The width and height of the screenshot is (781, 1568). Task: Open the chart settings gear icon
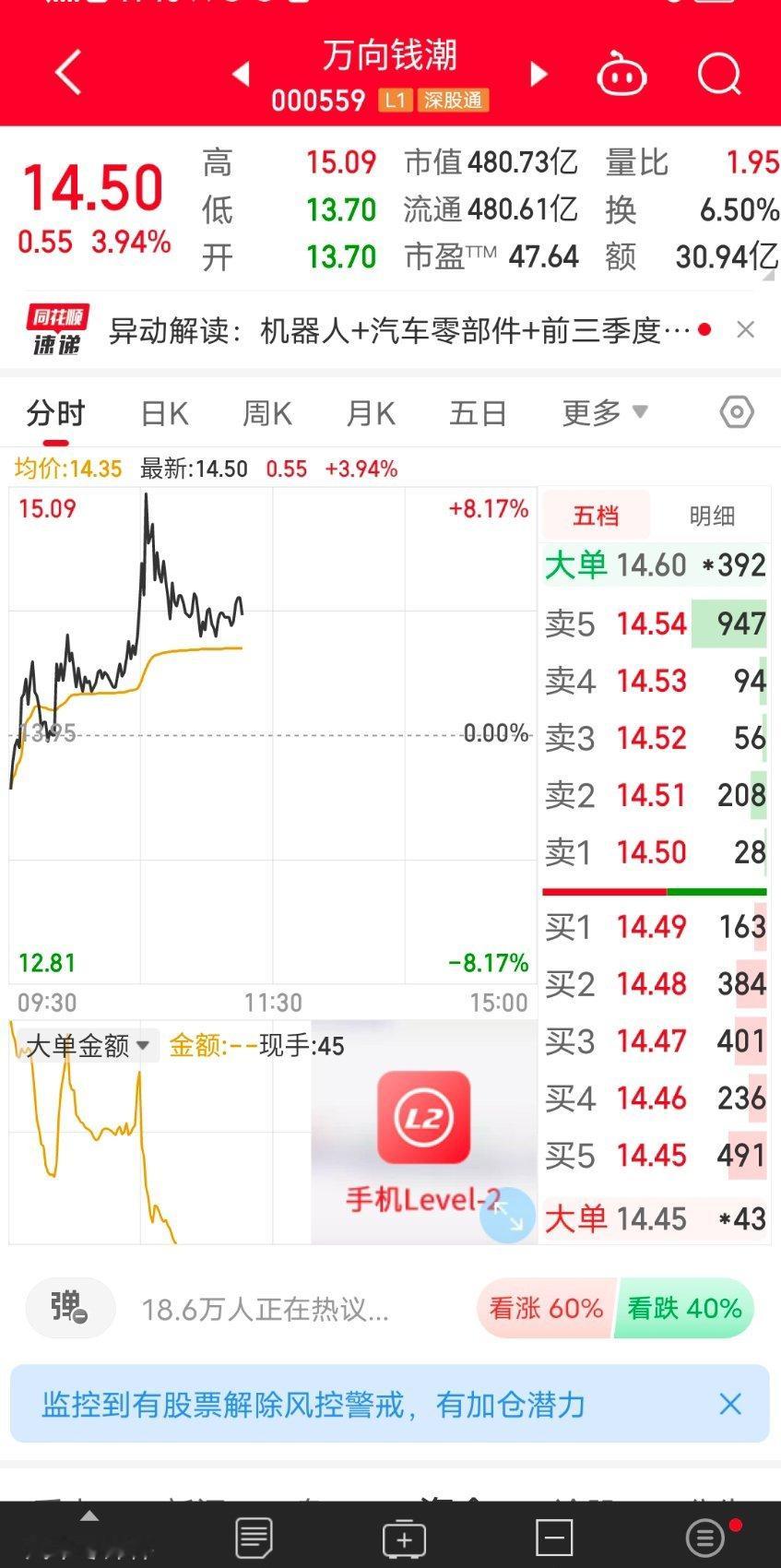(x=736, y=413)
